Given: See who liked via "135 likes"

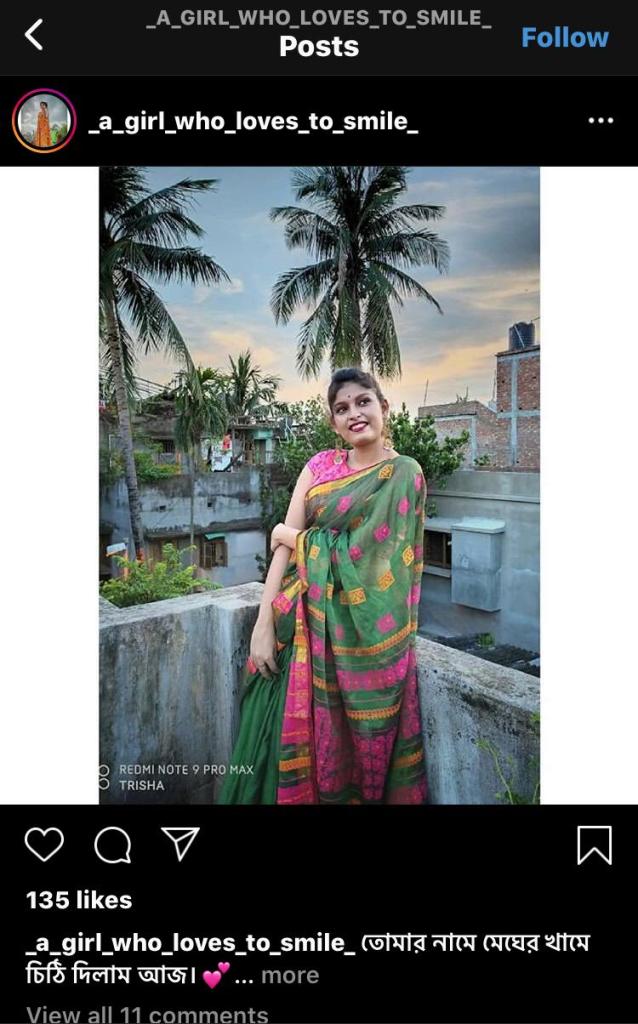Looking at the screenshot, I should tap(79, 900).
